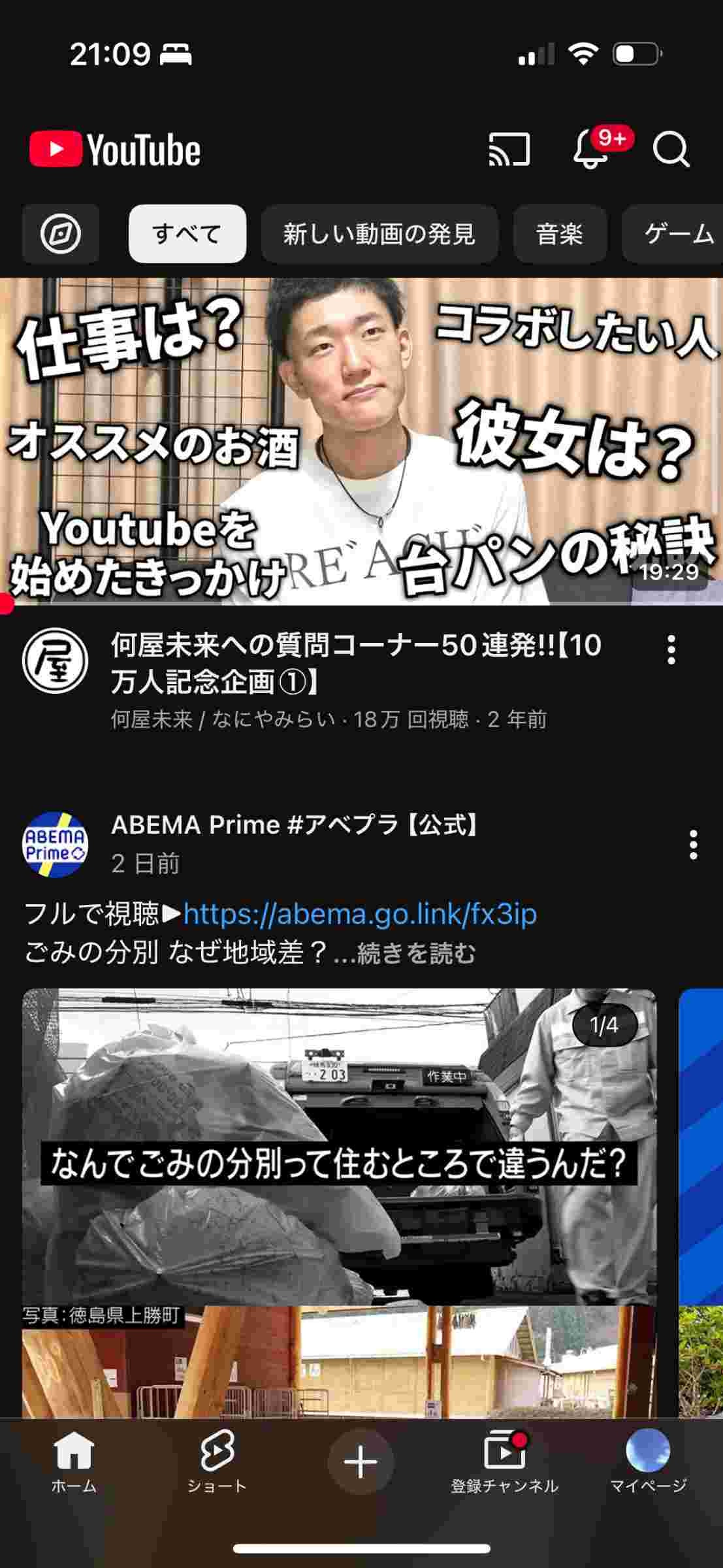
Task: Open the explore compass chip
Action: click(x=61, y=233)
